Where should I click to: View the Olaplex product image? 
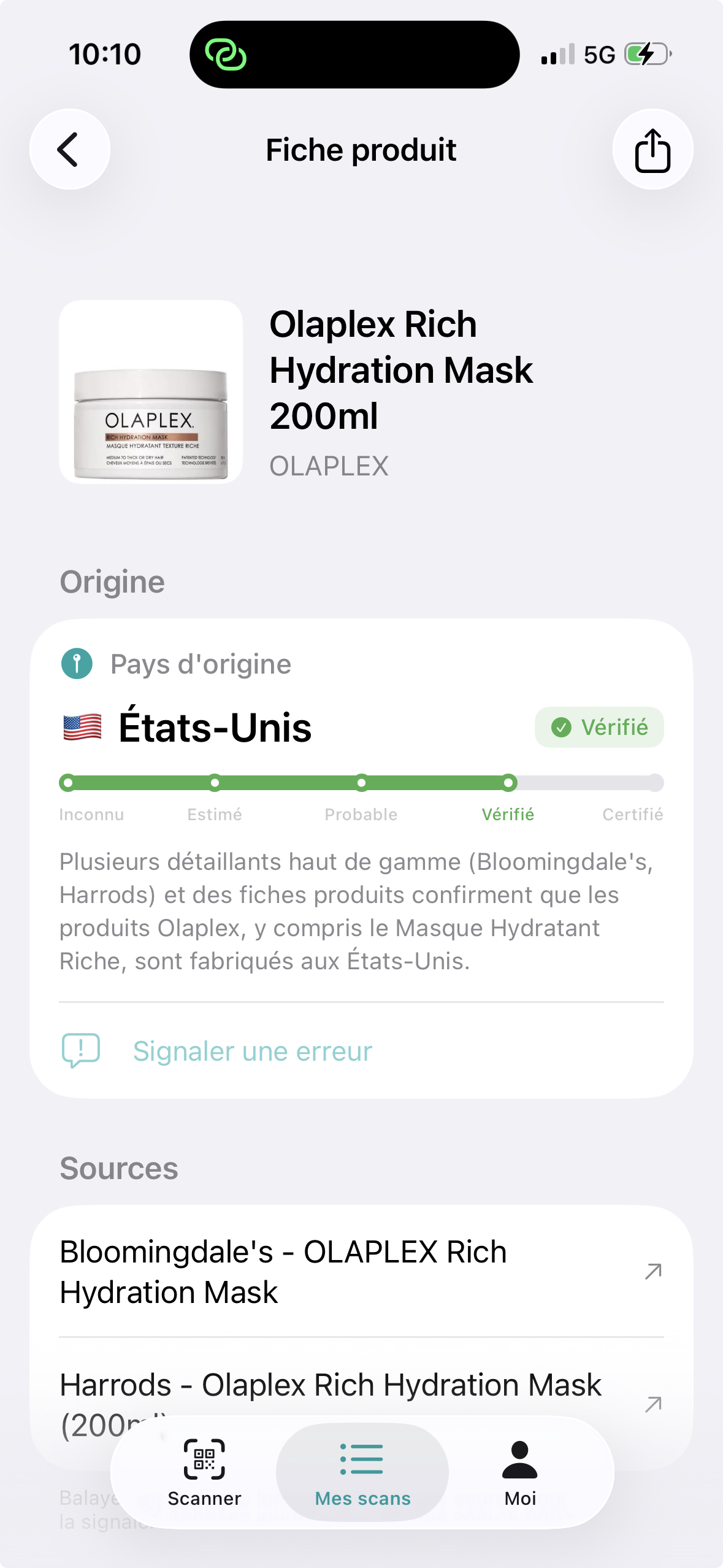click(151, 392)
